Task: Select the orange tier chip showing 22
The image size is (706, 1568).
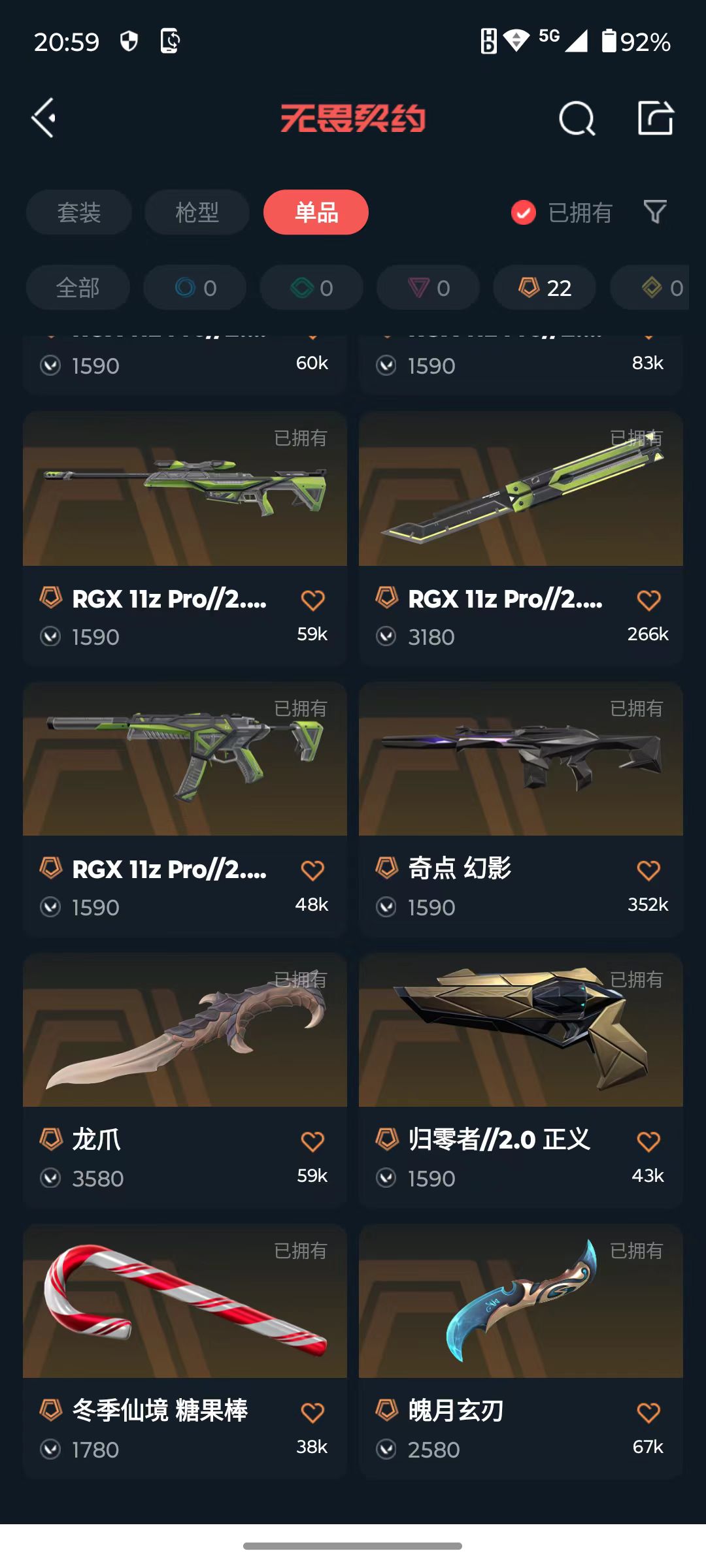Action: click(x=545, y=287)
